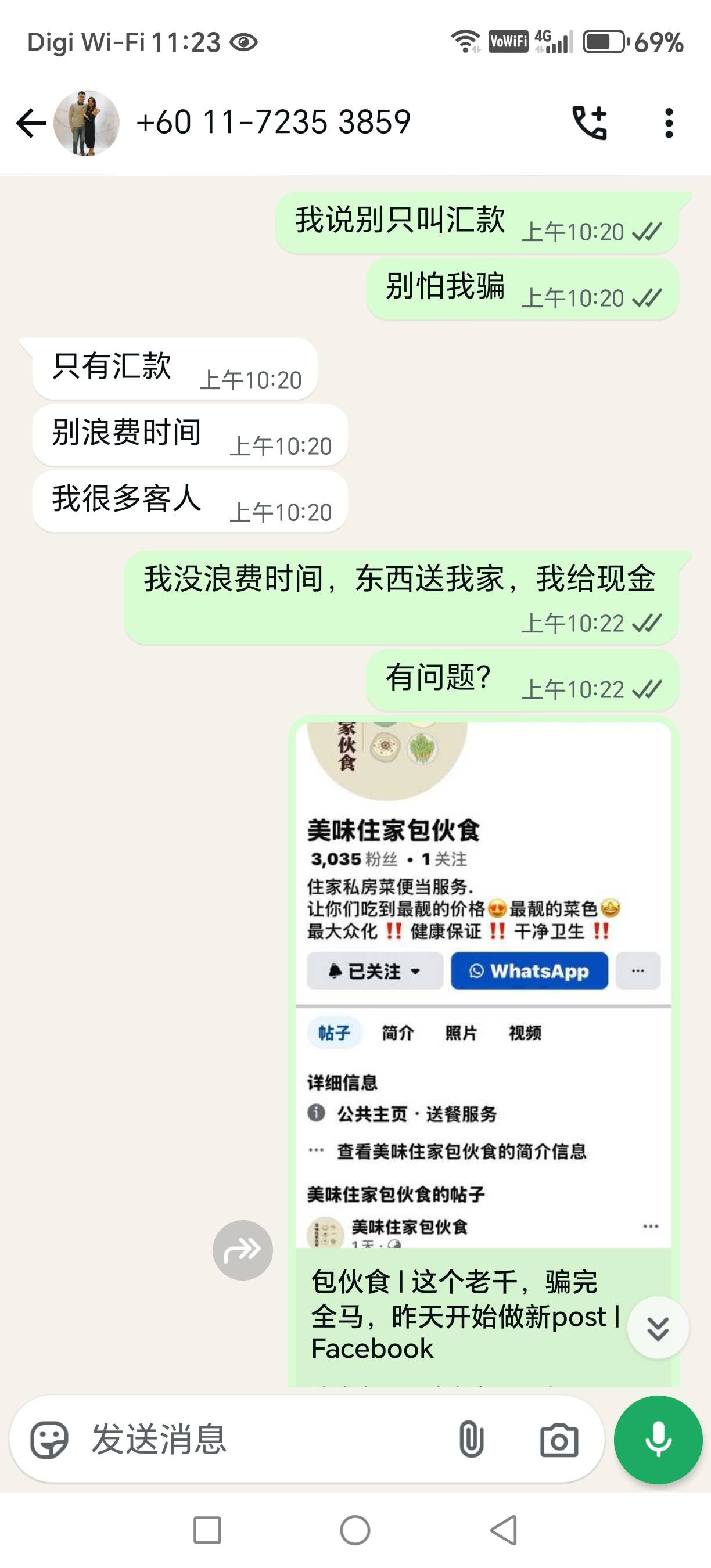
Task: Record a voice message with the microphone
Action: (x=658, y=1440)
